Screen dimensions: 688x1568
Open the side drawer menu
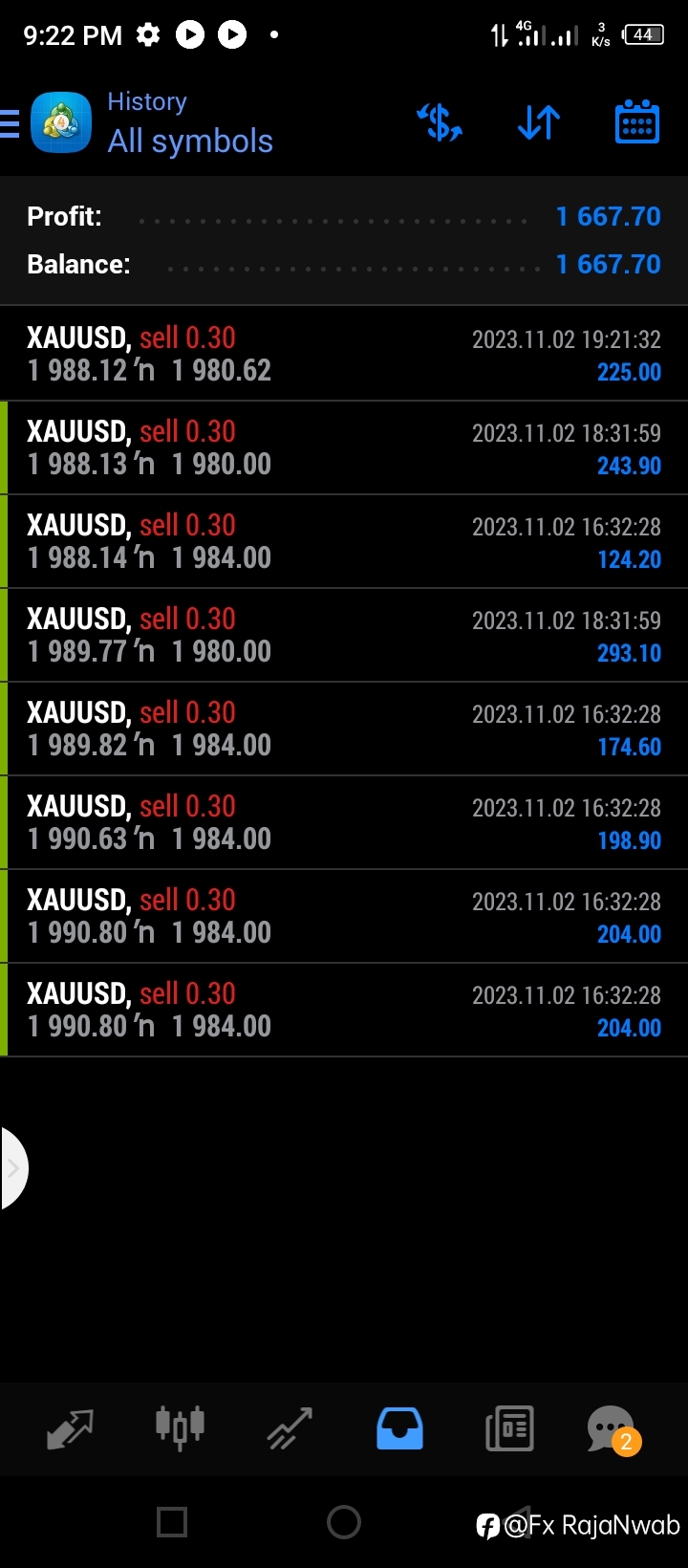10,124
